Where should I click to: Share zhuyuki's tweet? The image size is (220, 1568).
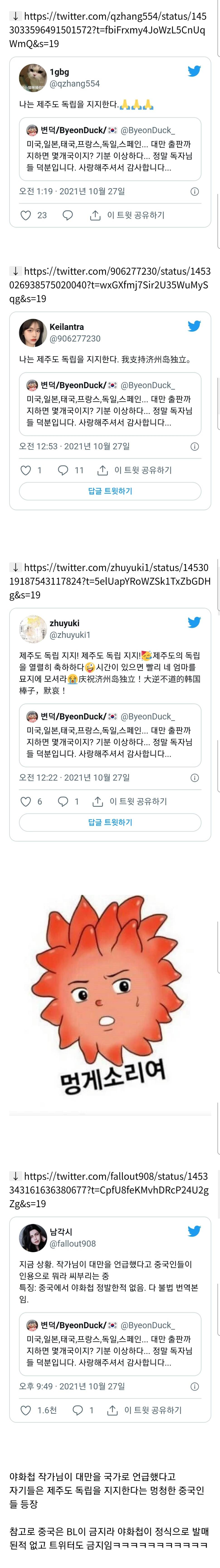pos(130,802)
